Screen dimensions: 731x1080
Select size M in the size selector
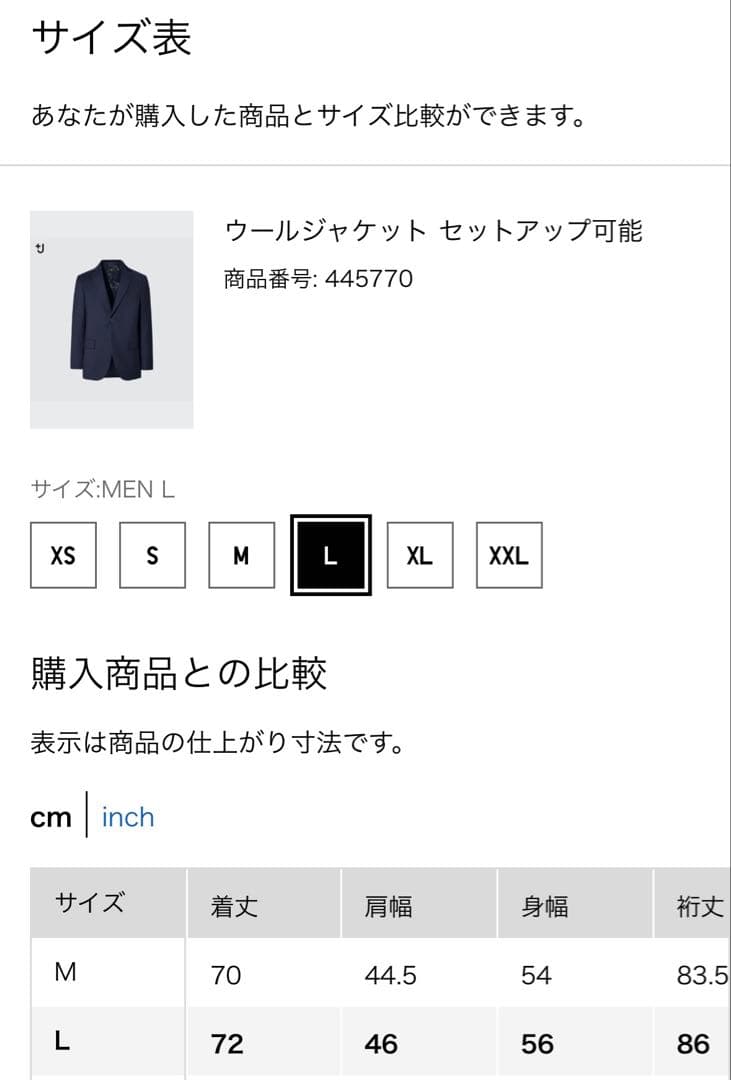[241, 556]
